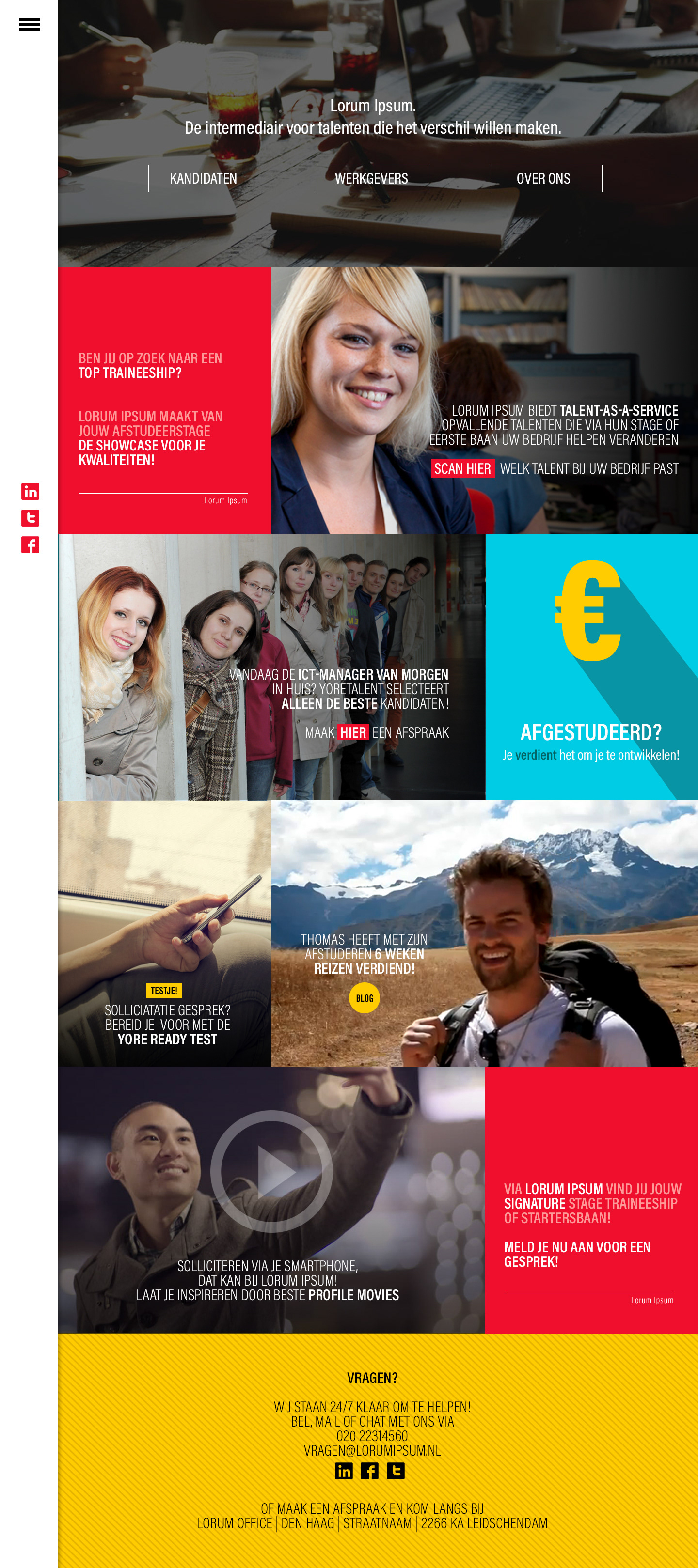This screenshot has width=698, height=1568.
Task: Open Facebook icon in the footer
Action: [370, 1471]
